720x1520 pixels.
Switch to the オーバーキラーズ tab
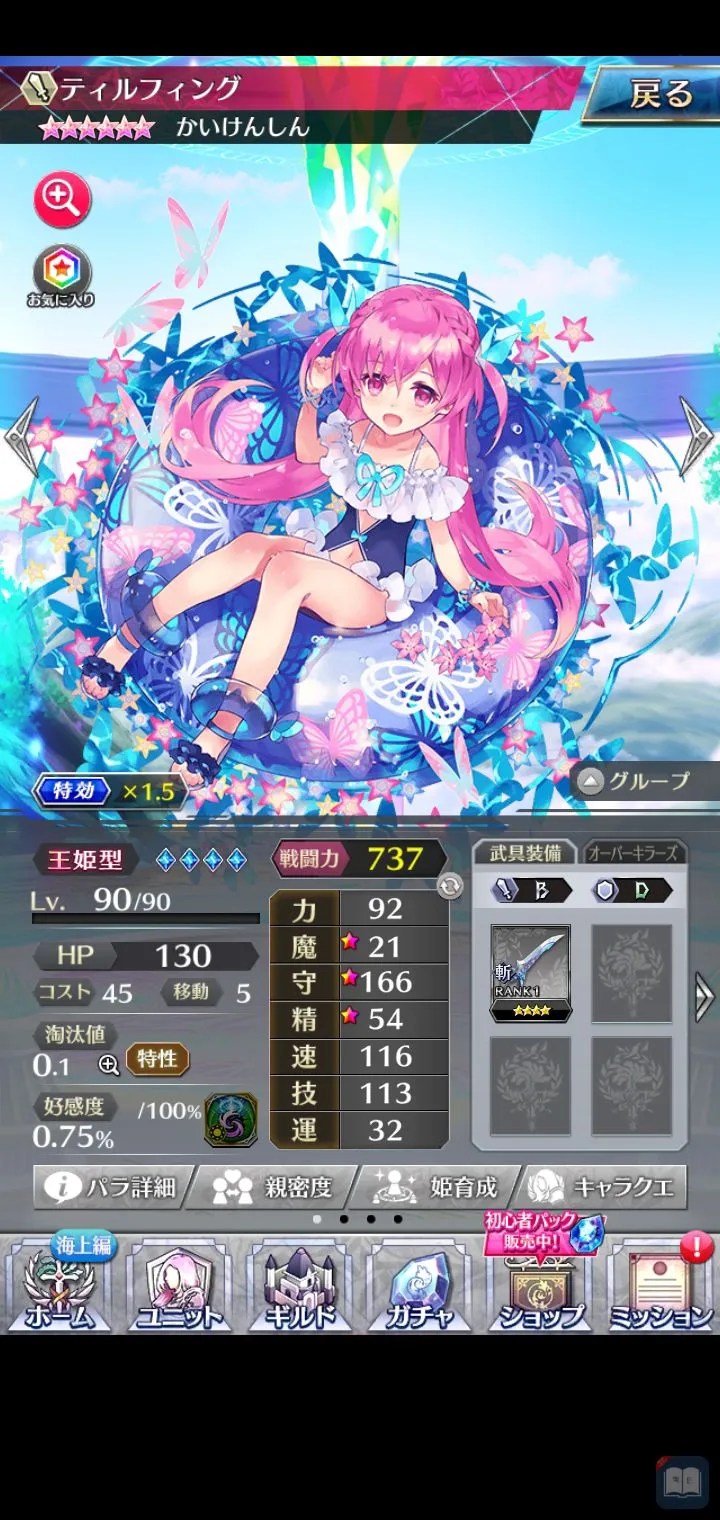634,853
